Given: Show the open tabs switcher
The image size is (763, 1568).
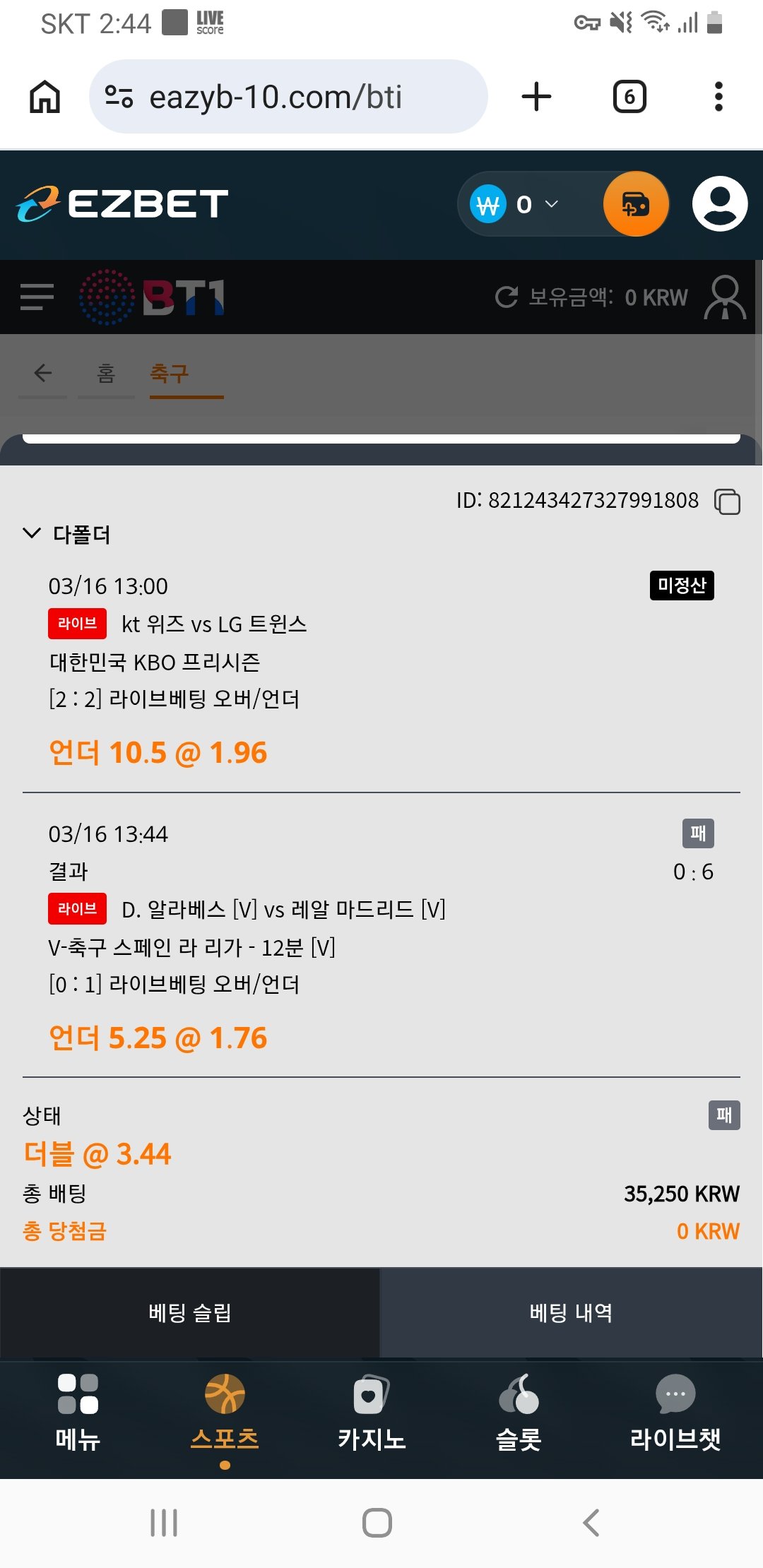Looking at the screenshot, I should coord(629,97).
